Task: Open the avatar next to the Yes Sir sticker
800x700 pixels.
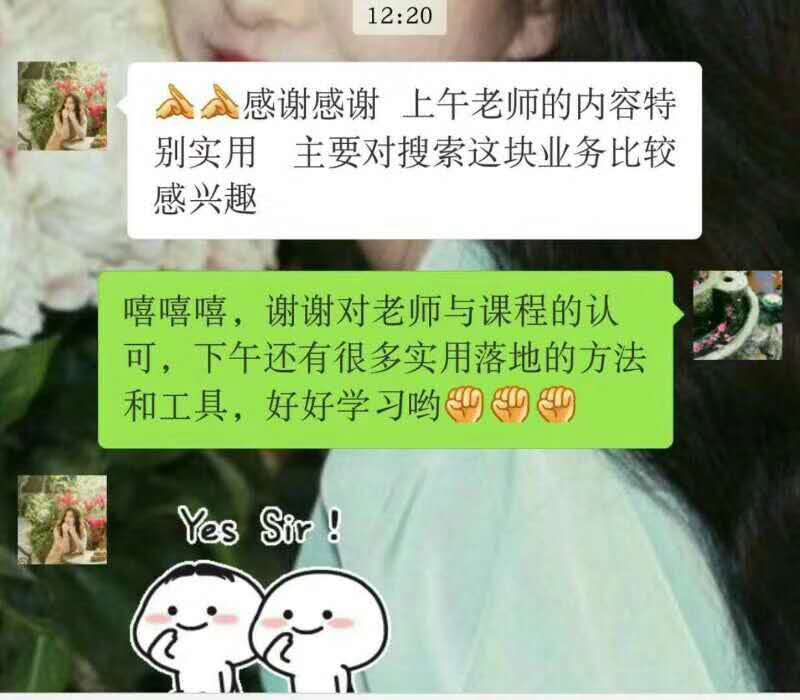Action: [x=62, y=519]
